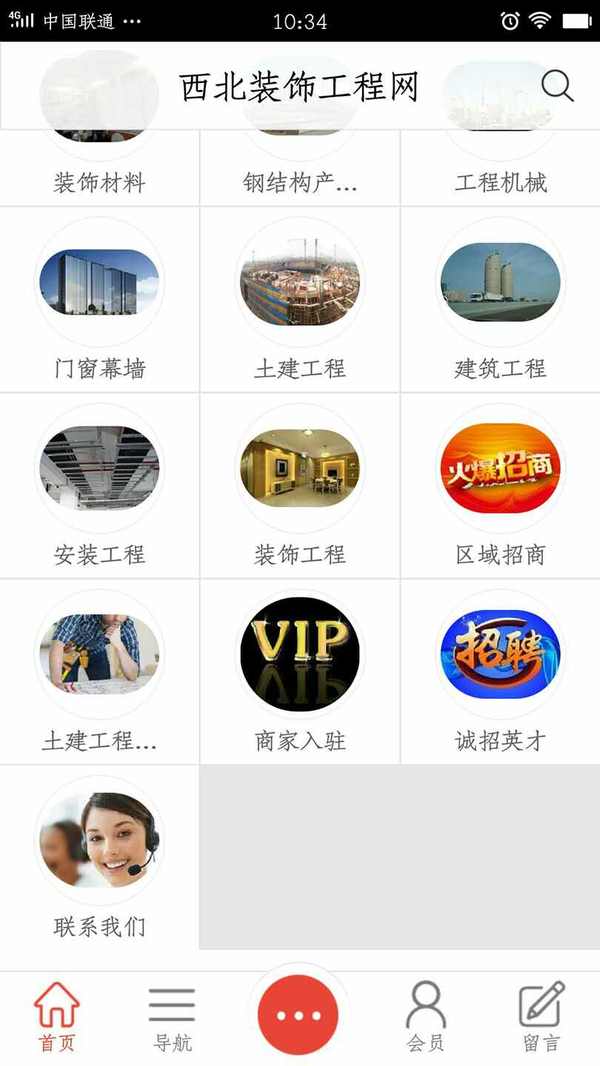Open the 导航 menu tab

tap(172, 1015)
